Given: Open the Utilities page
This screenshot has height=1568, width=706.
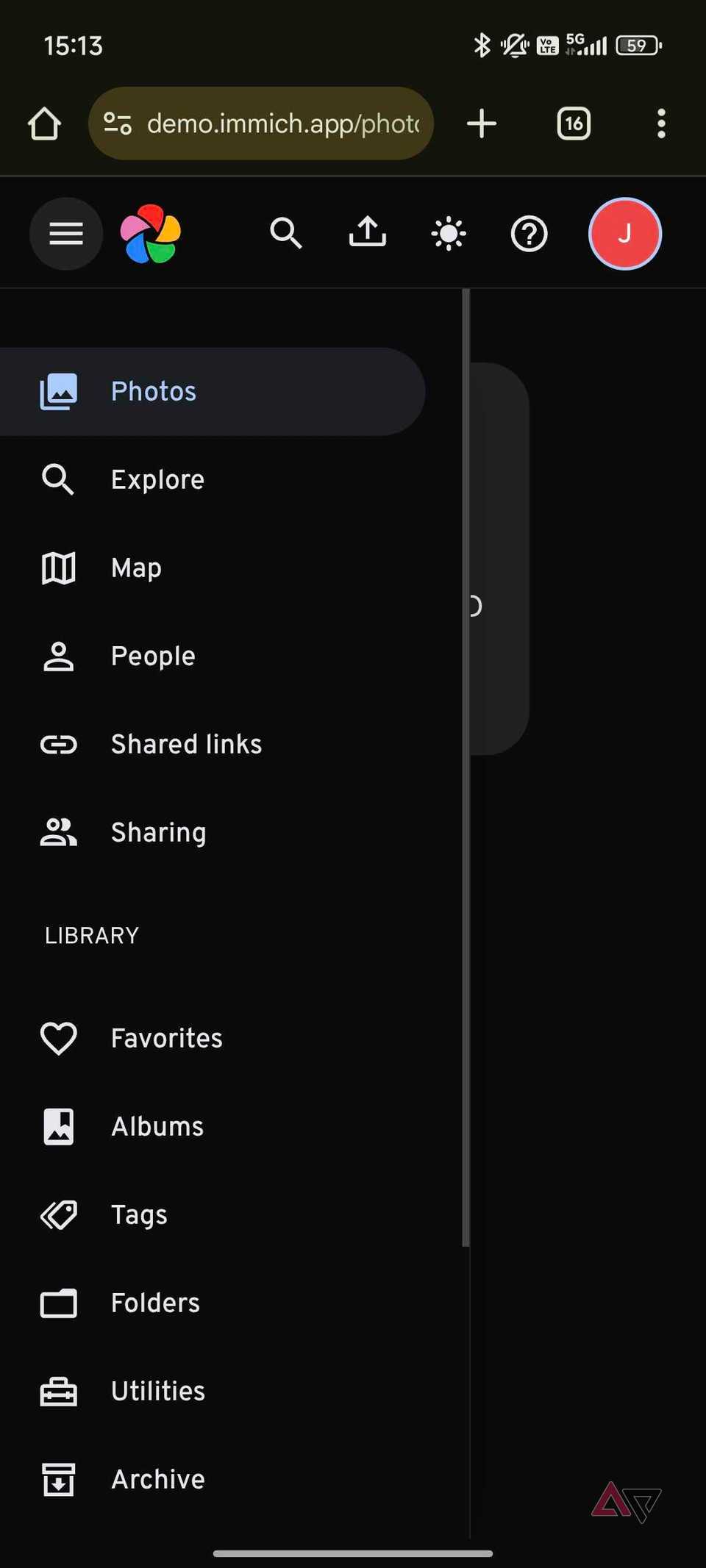Looking at the screenshot, I should tap(157, 1391).
